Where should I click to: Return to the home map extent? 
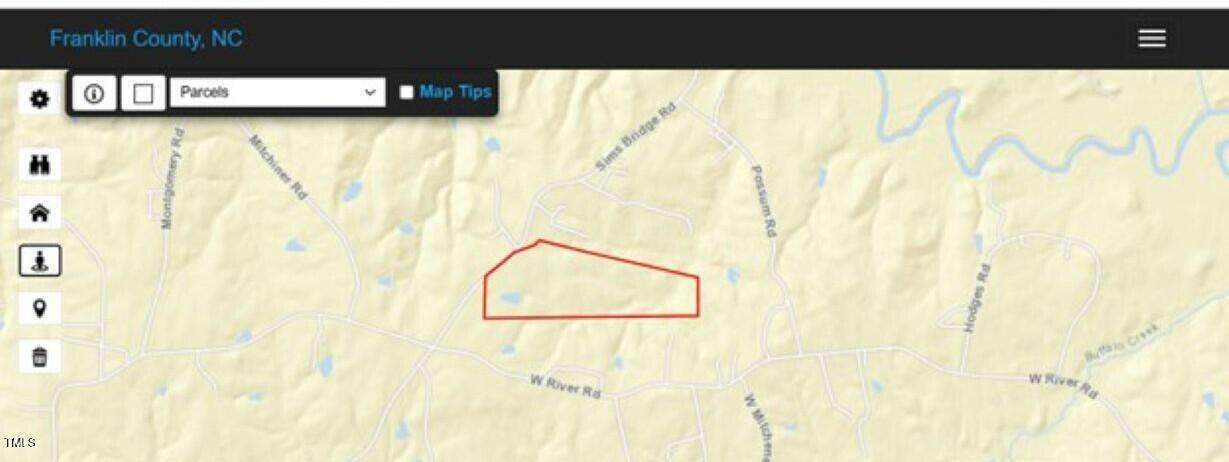(40, 212)
